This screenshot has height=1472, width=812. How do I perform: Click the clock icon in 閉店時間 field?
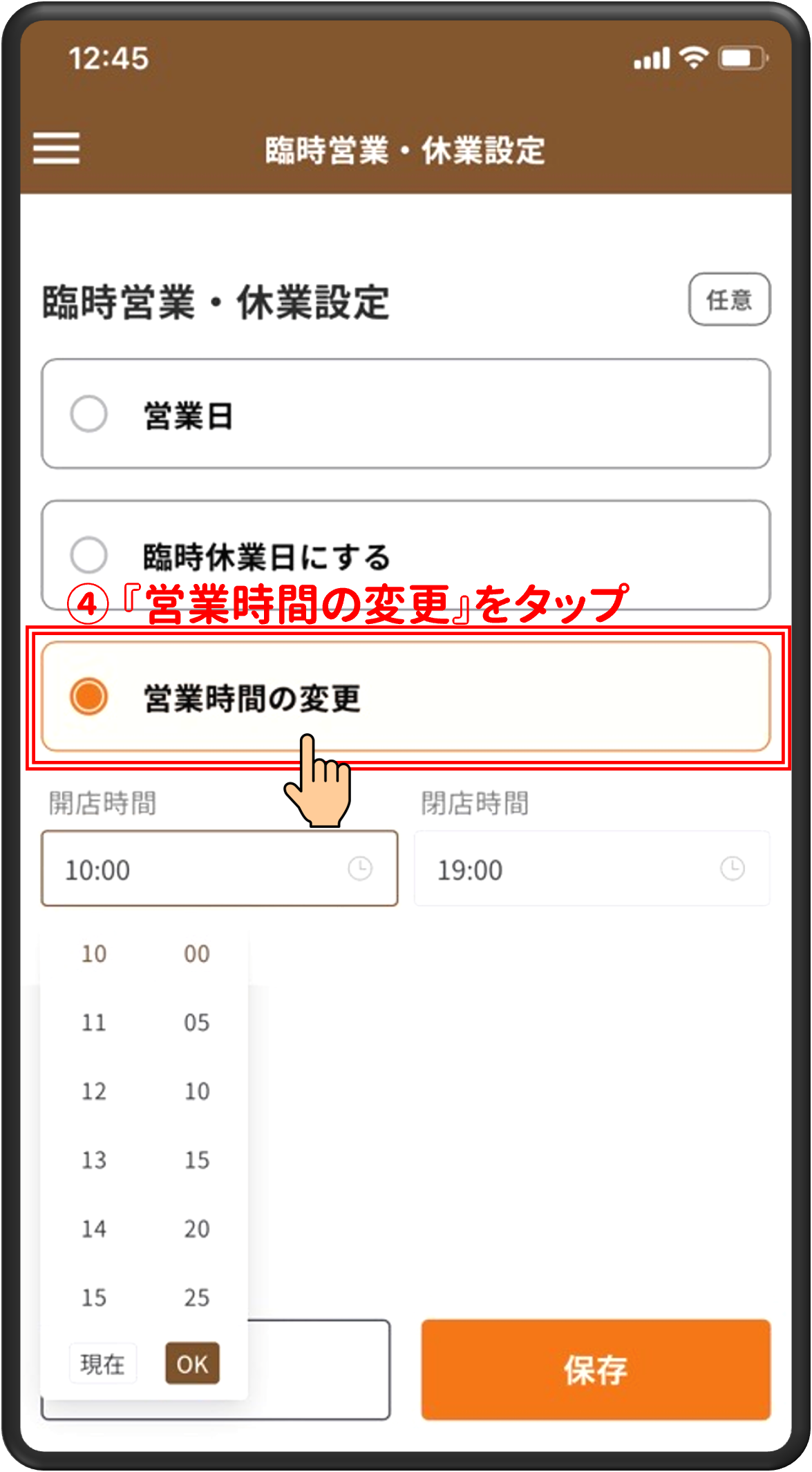732,869
